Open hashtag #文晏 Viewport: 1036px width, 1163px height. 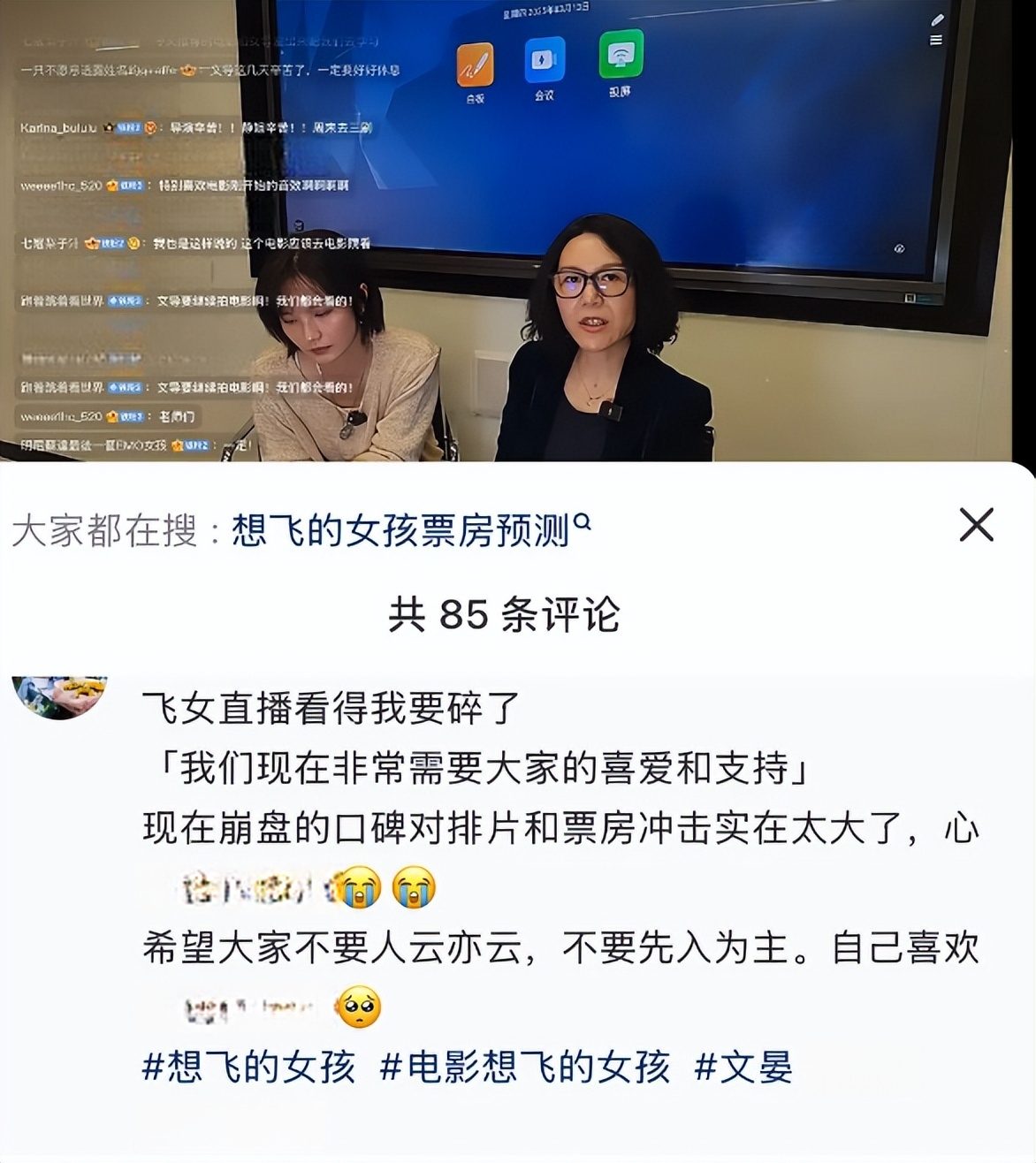coord(743,1068)
